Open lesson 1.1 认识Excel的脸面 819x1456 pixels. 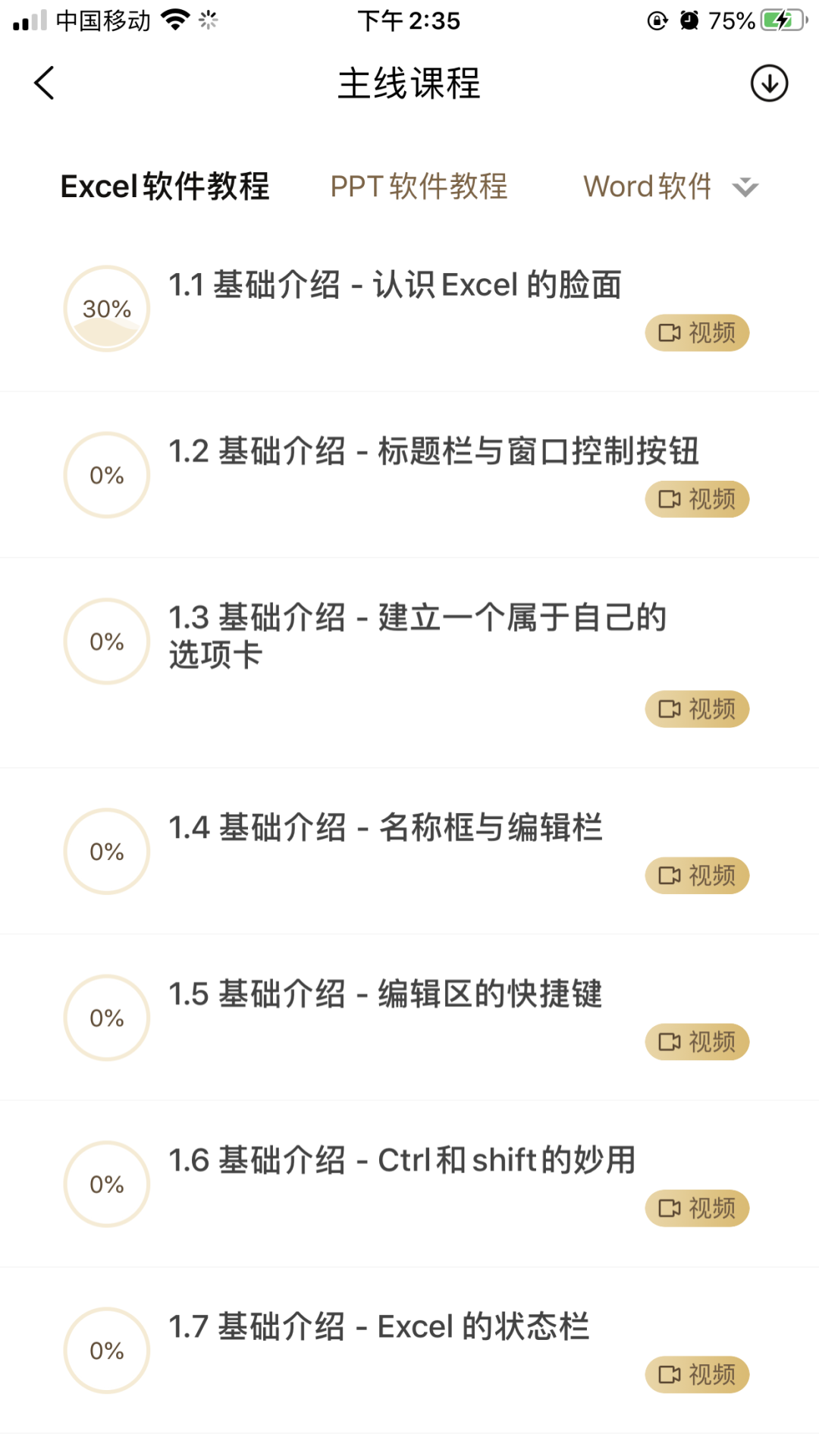394,285
